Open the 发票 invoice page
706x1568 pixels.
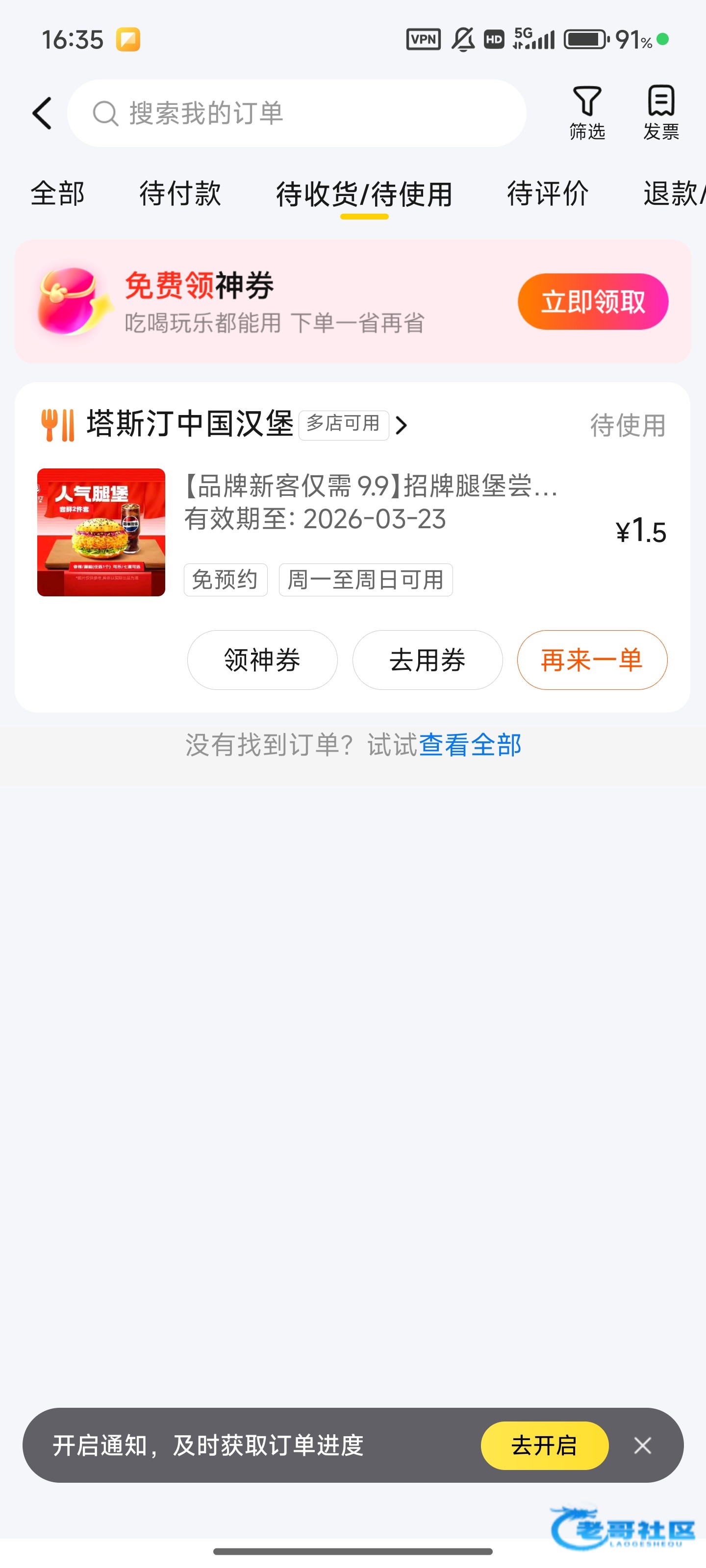coord(661,113)
